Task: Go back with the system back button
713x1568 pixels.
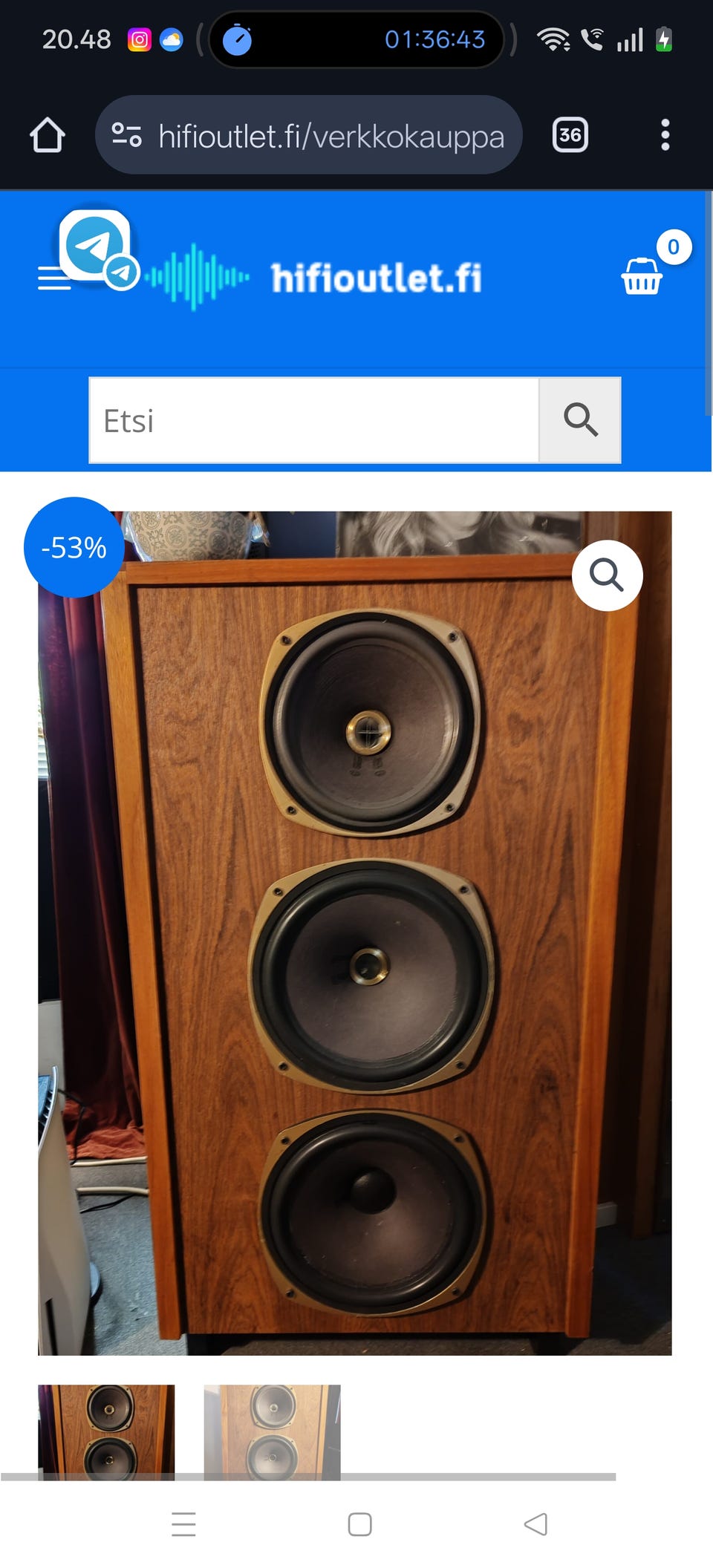Action: [x=535, y=1524]
